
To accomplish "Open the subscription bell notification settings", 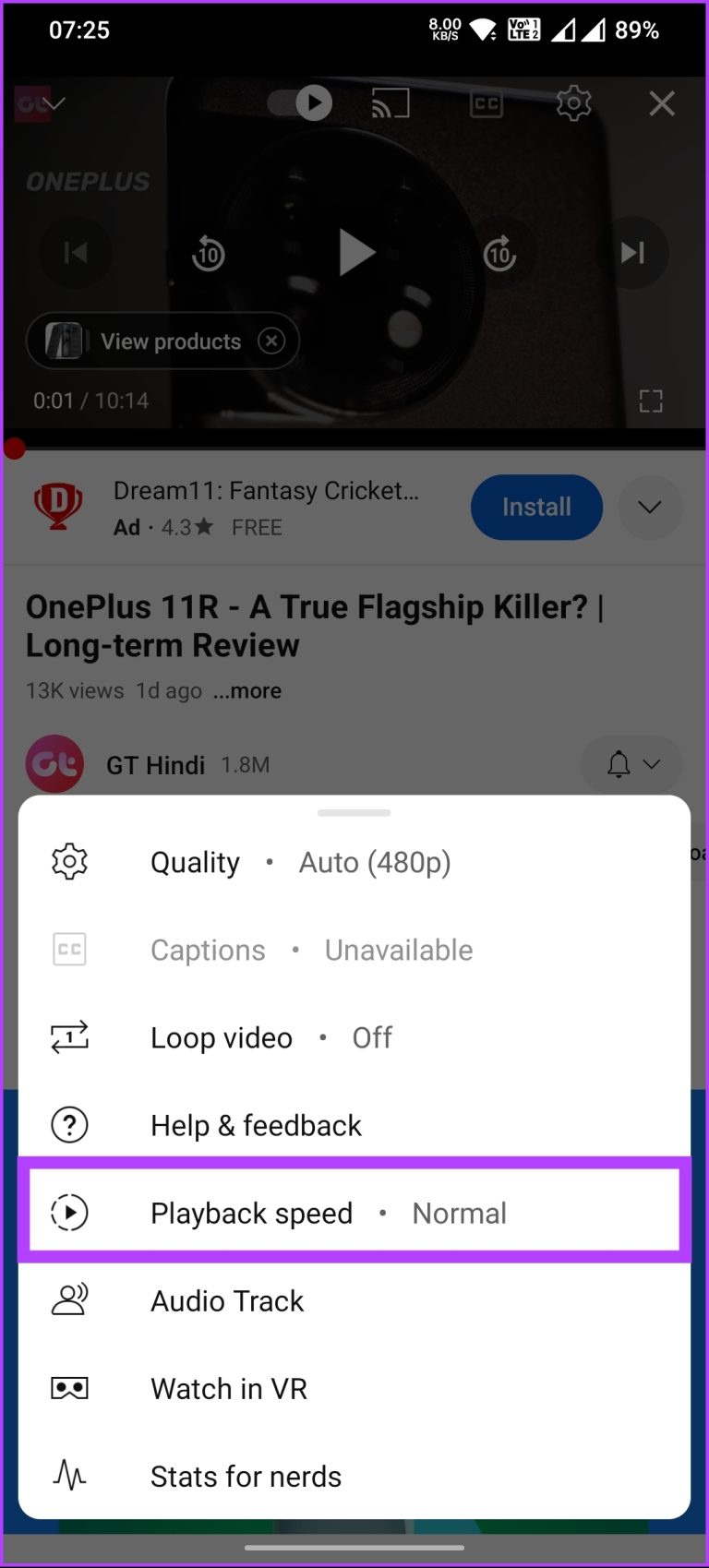I will [631, 764].
